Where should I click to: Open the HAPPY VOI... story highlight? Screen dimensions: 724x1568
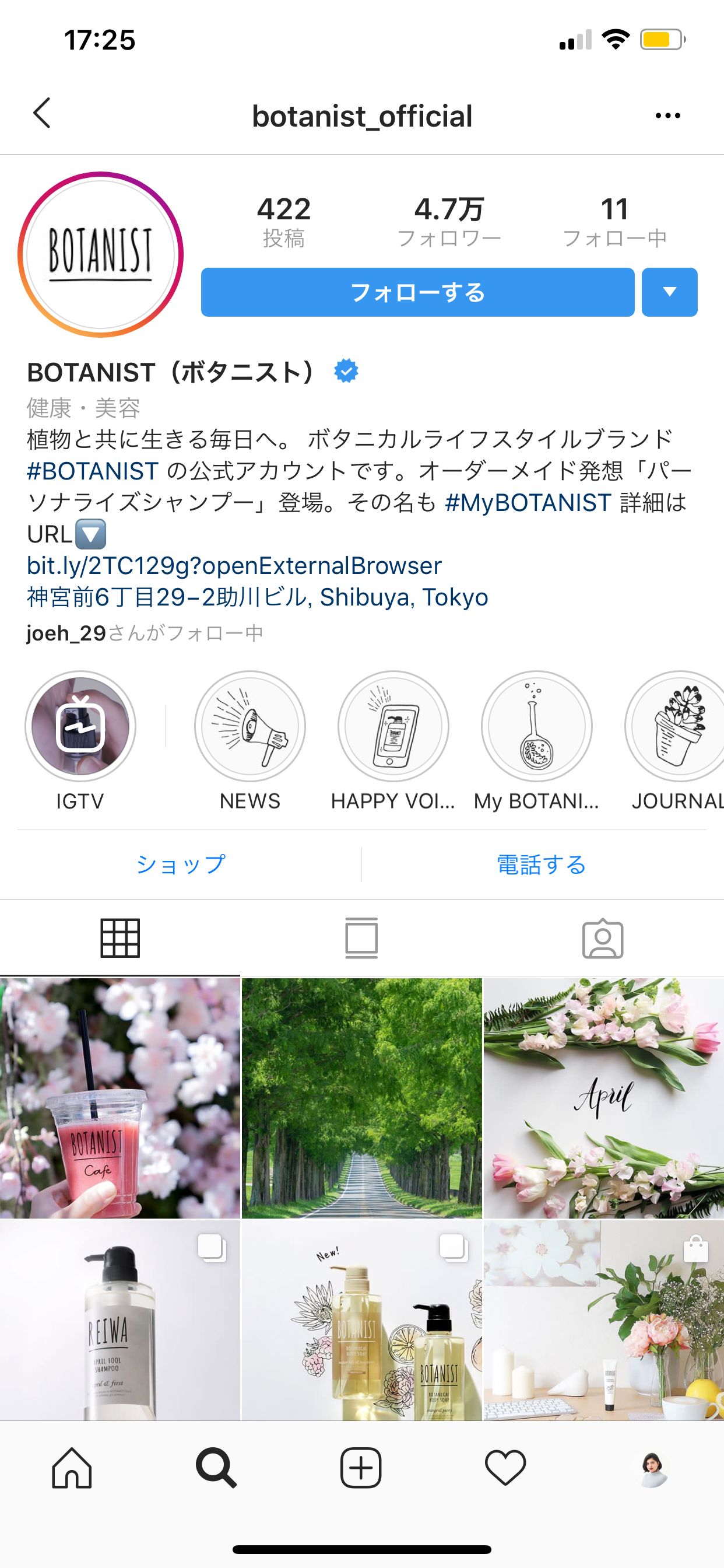click(393, 727)
